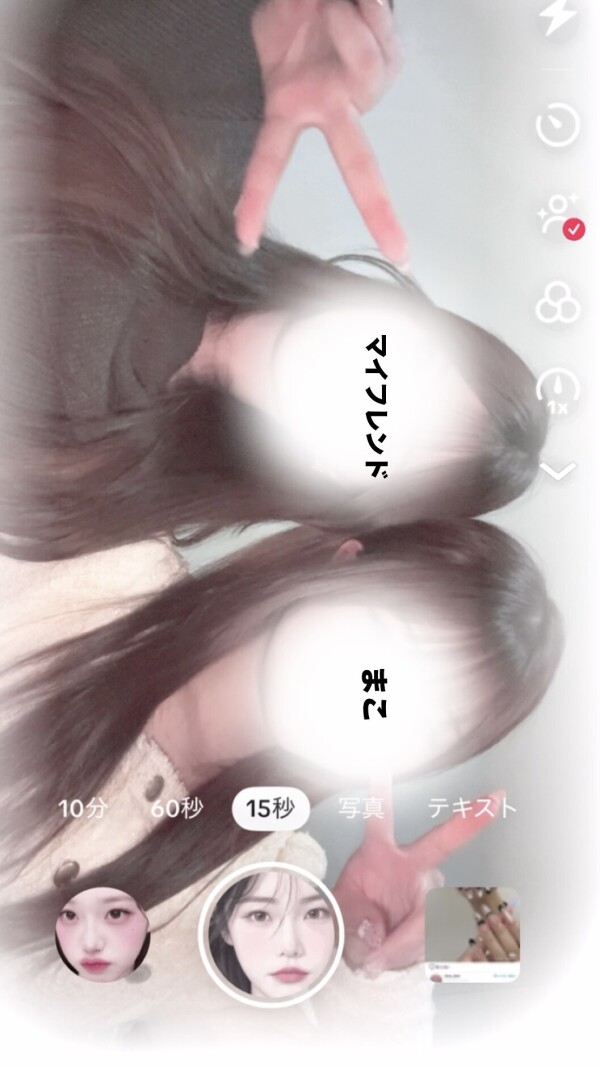This screenshot has width=600, height=1067.
Task: Switch to 10分 recording mode
Action: pyautogui.click(x=82, y=808)
